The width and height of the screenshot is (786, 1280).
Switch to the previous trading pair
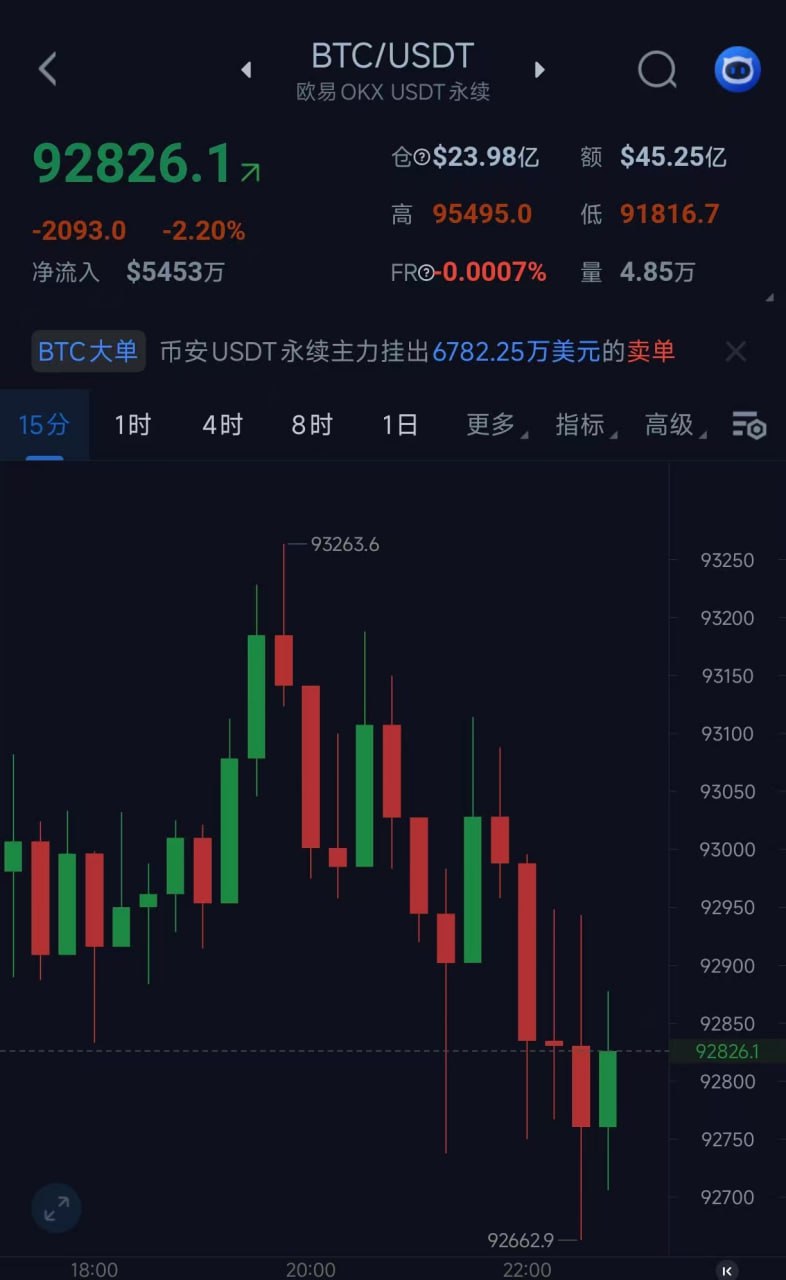[x=246, y=70]
